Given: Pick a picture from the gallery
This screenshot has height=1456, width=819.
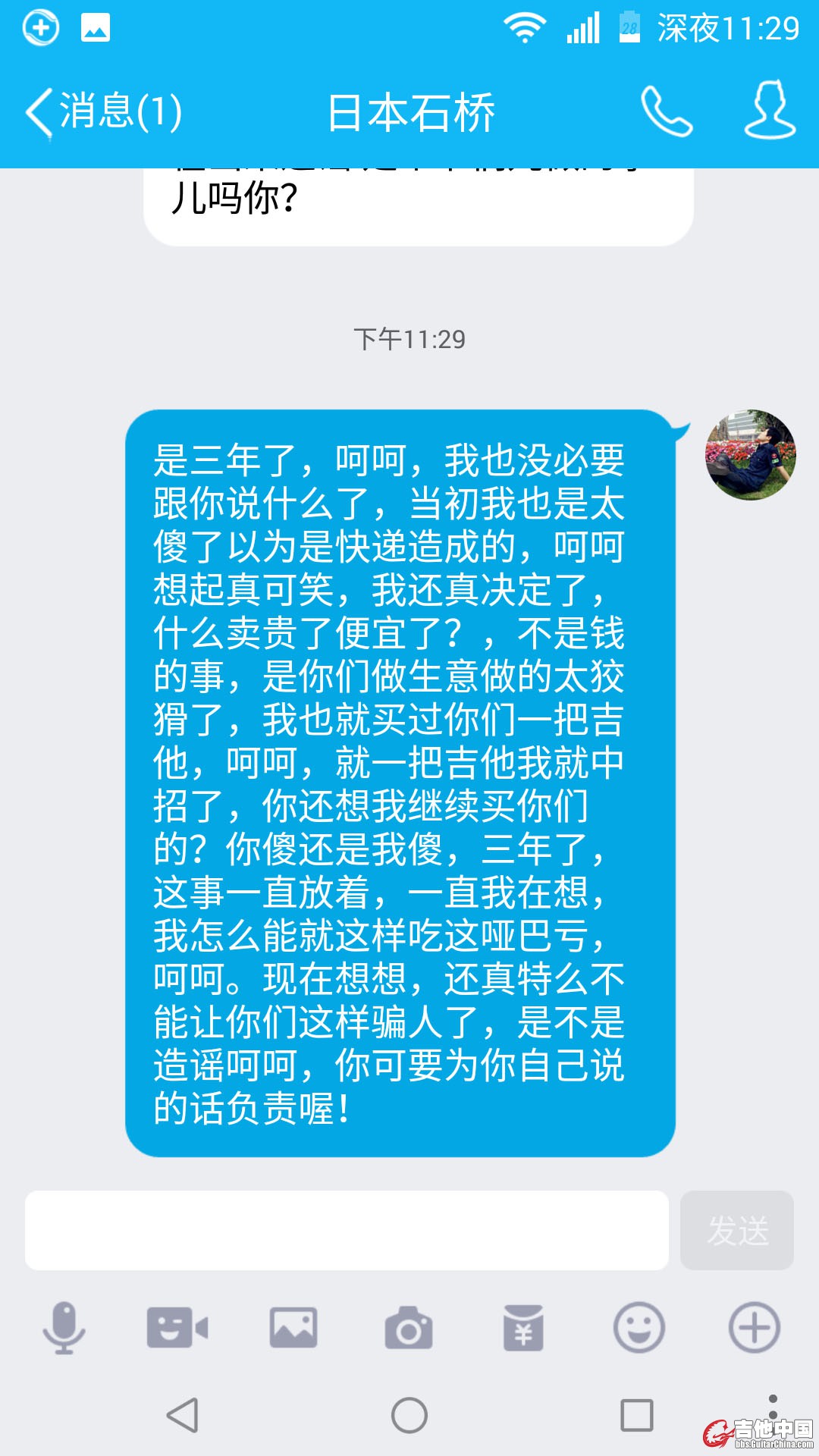Looking at the screenshot, I should coord(293,1328).
